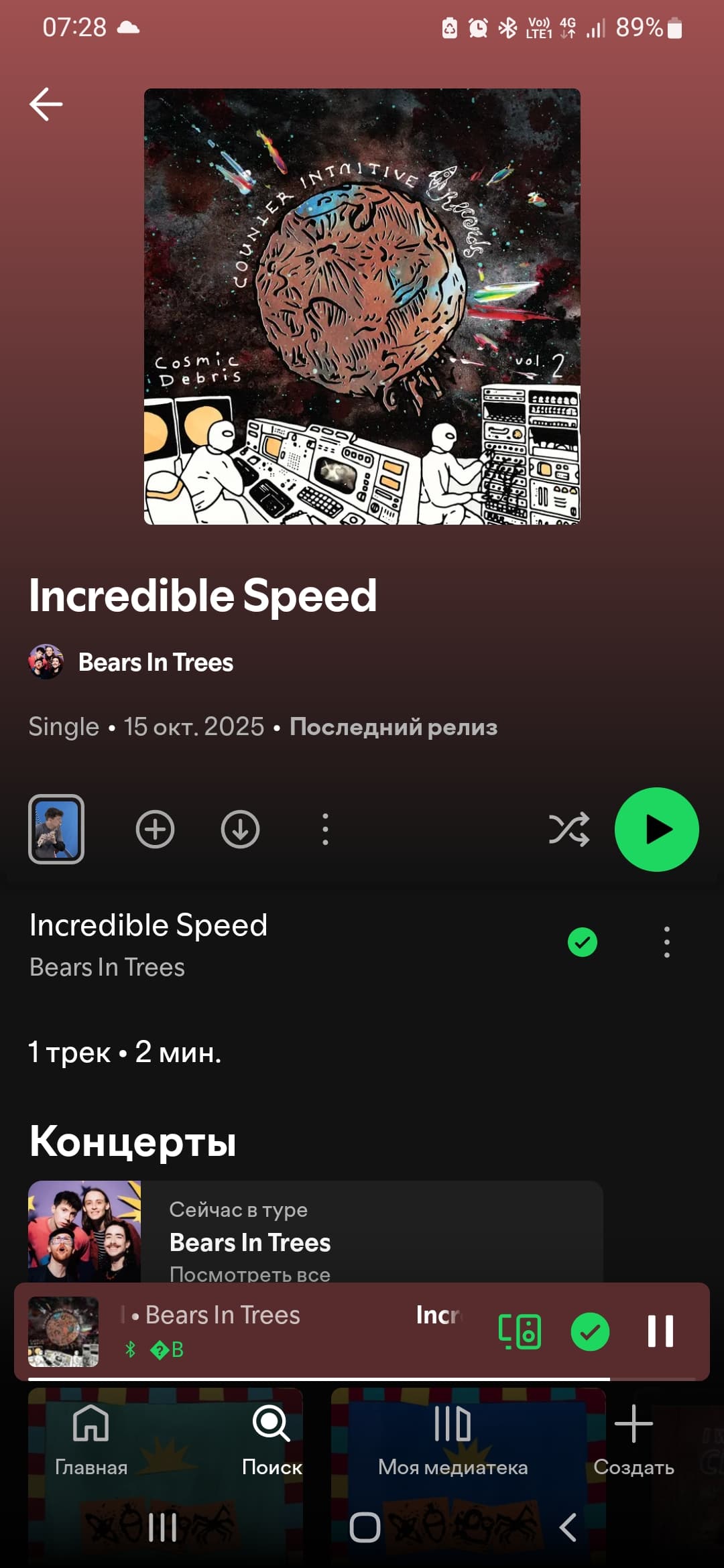
Task: Toggle shuffle play
Action: point(568,830)
